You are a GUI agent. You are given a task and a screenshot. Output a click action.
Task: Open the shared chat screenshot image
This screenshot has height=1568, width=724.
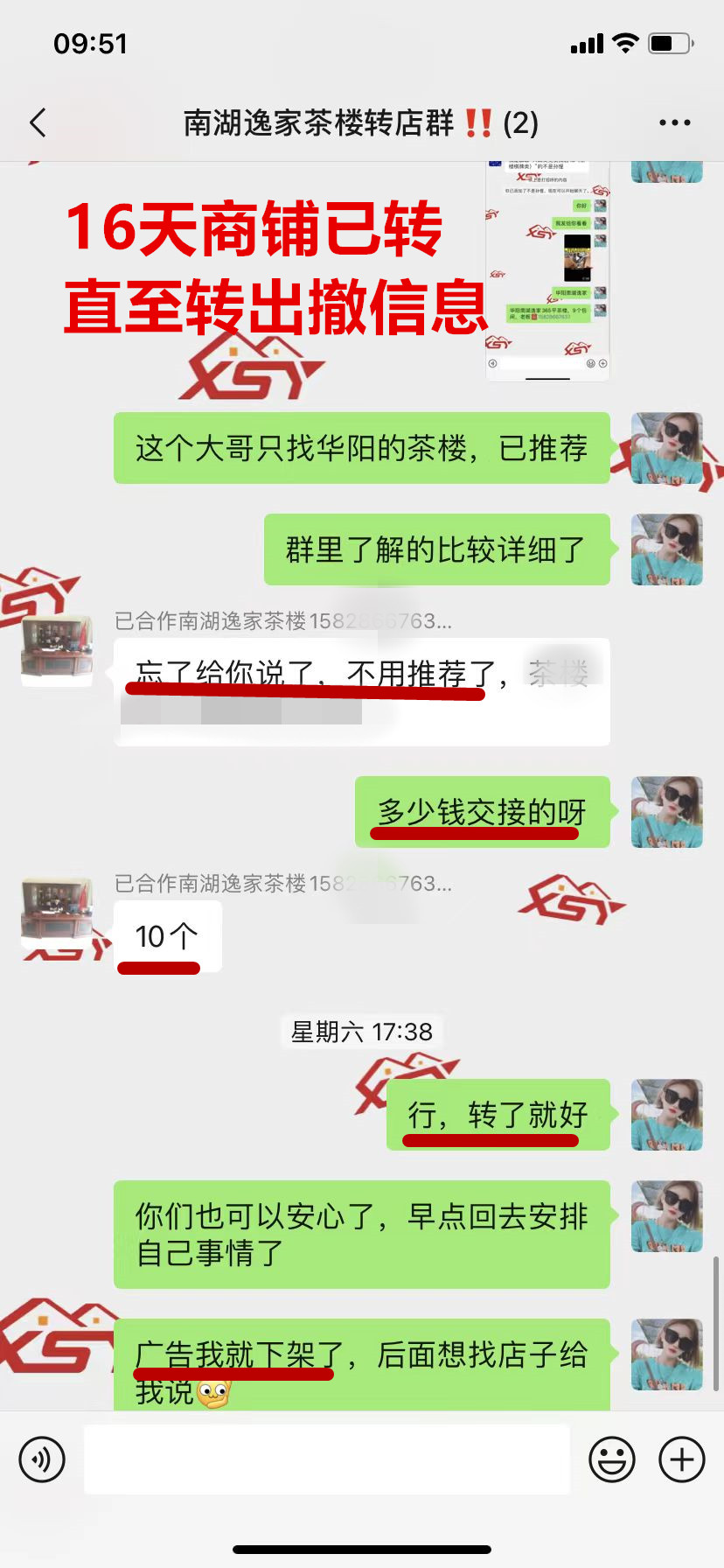(547, 271)
